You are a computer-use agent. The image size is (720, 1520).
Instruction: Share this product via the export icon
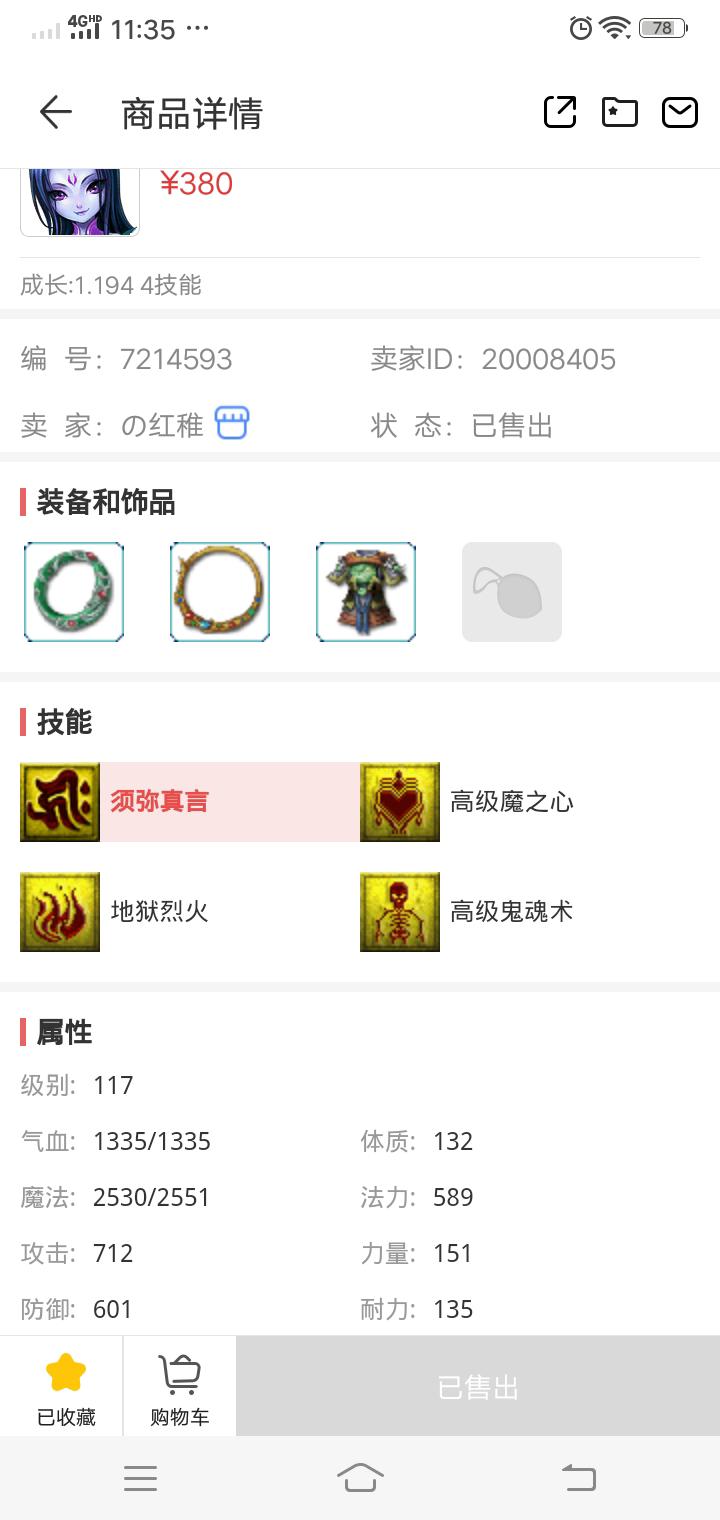(x=560, y=112)
